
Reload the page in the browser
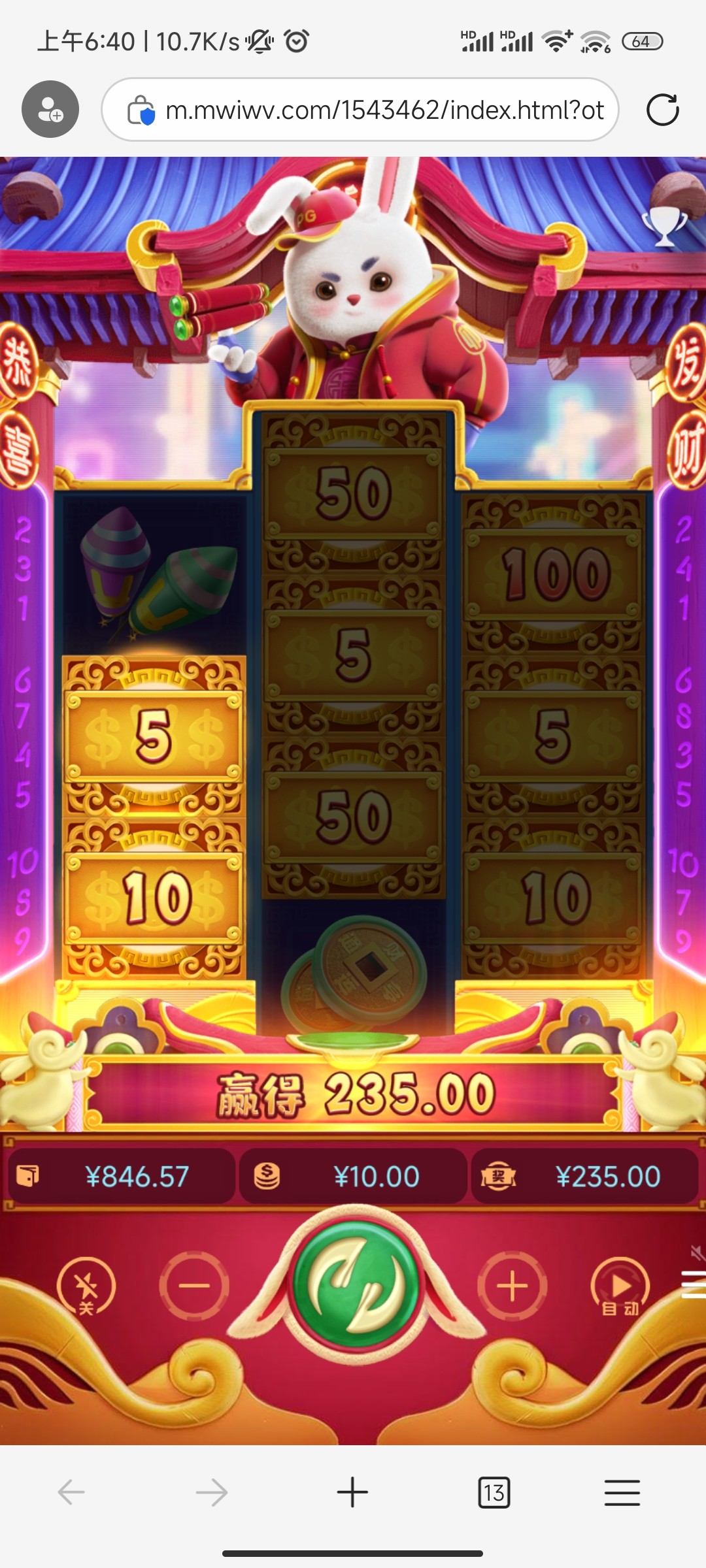pos(663,110)
